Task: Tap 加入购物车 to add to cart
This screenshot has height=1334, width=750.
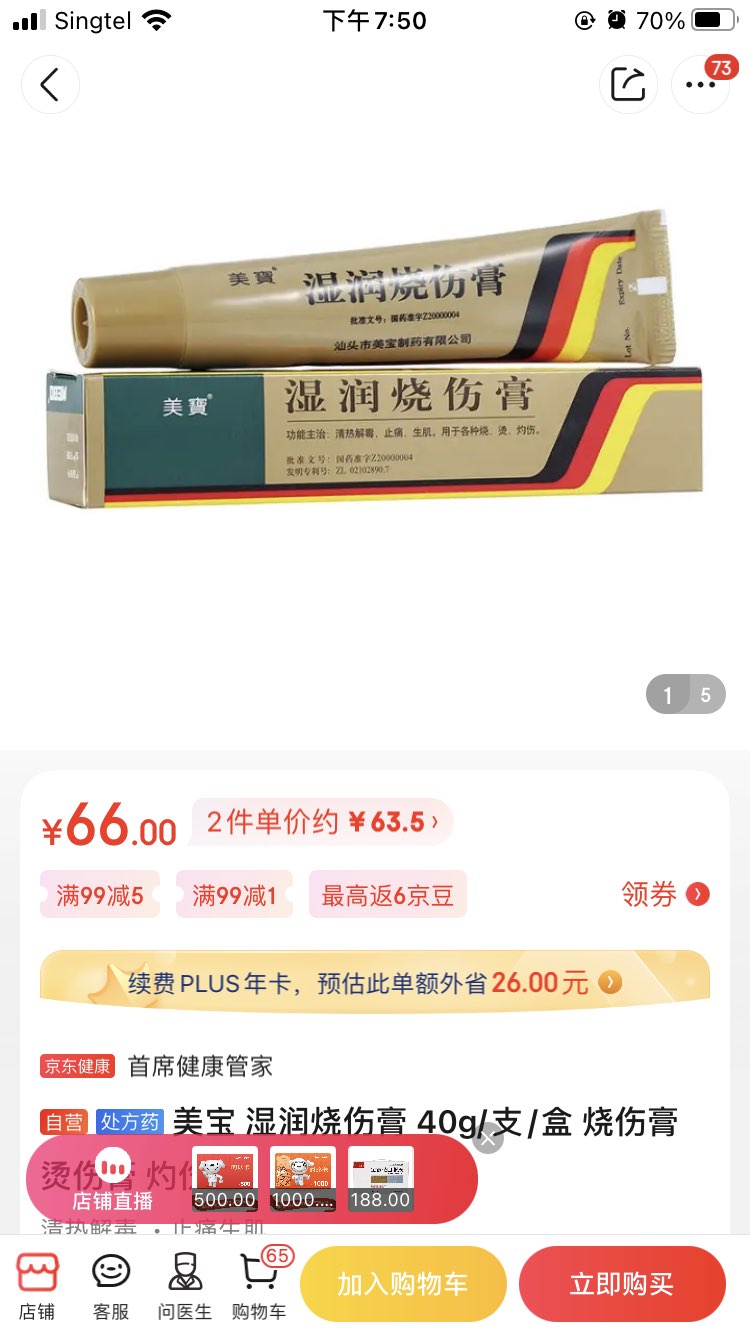Action: pyautogui.click(x=403, y=1285)
